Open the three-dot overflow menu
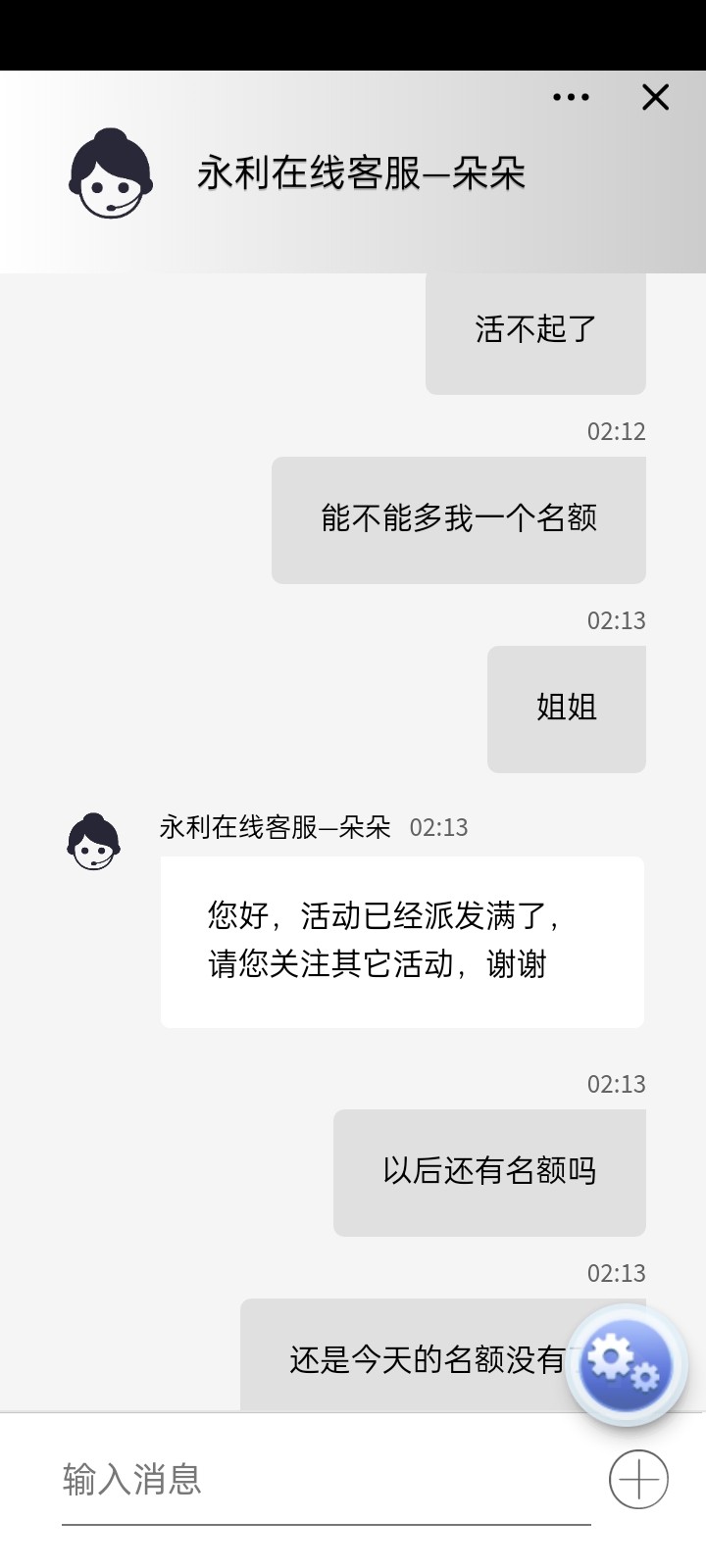The width and height of the screenshot is (706, 1568). (571, 97)
